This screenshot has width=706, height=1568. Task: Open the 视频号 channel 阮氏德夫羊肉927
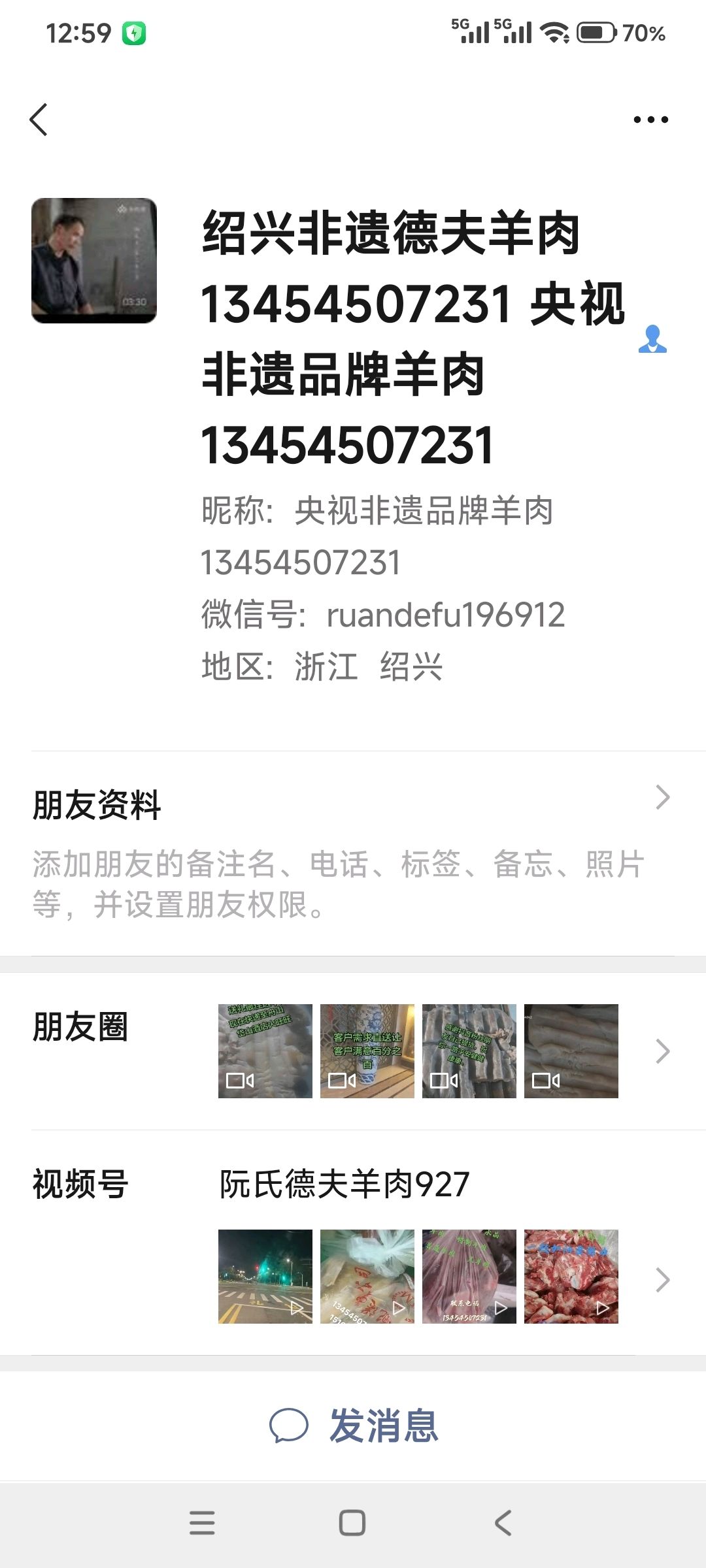tap(353, 1243)
